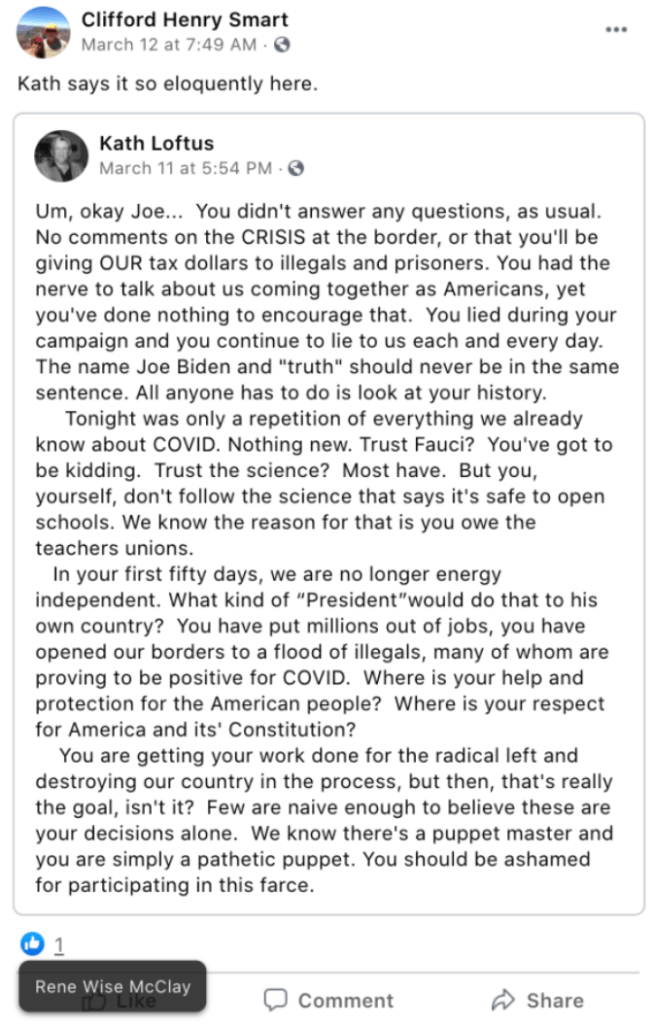
Task: Open Kath Loftus's profile name
Action: click(x=157, y=143)
